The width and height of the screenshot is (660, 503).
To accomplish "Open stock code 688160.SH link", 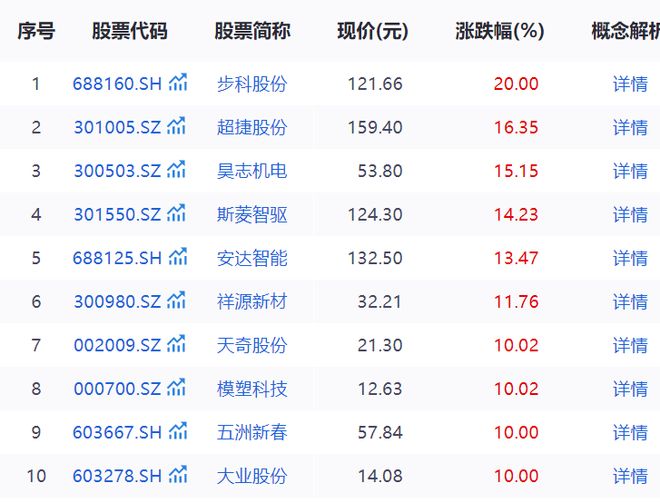I will pos(117,84).
